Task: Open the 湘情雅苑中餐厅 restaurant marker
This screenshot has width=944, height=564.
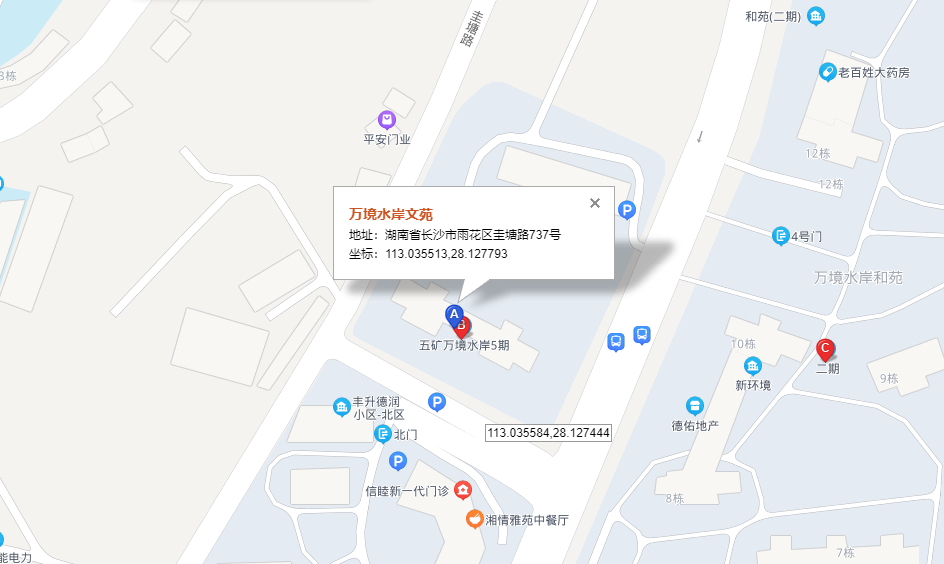Action: pos(474,519)
